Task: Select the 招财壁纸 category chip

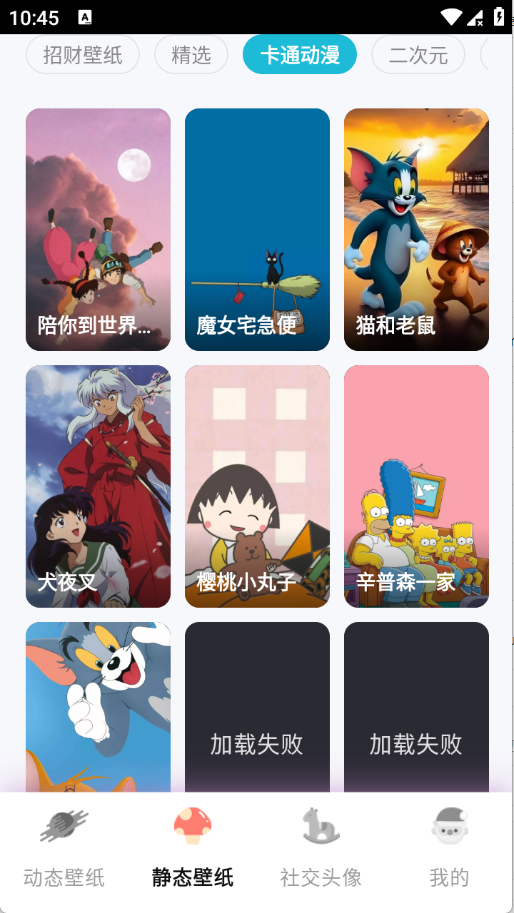Action: coord(83,55)
